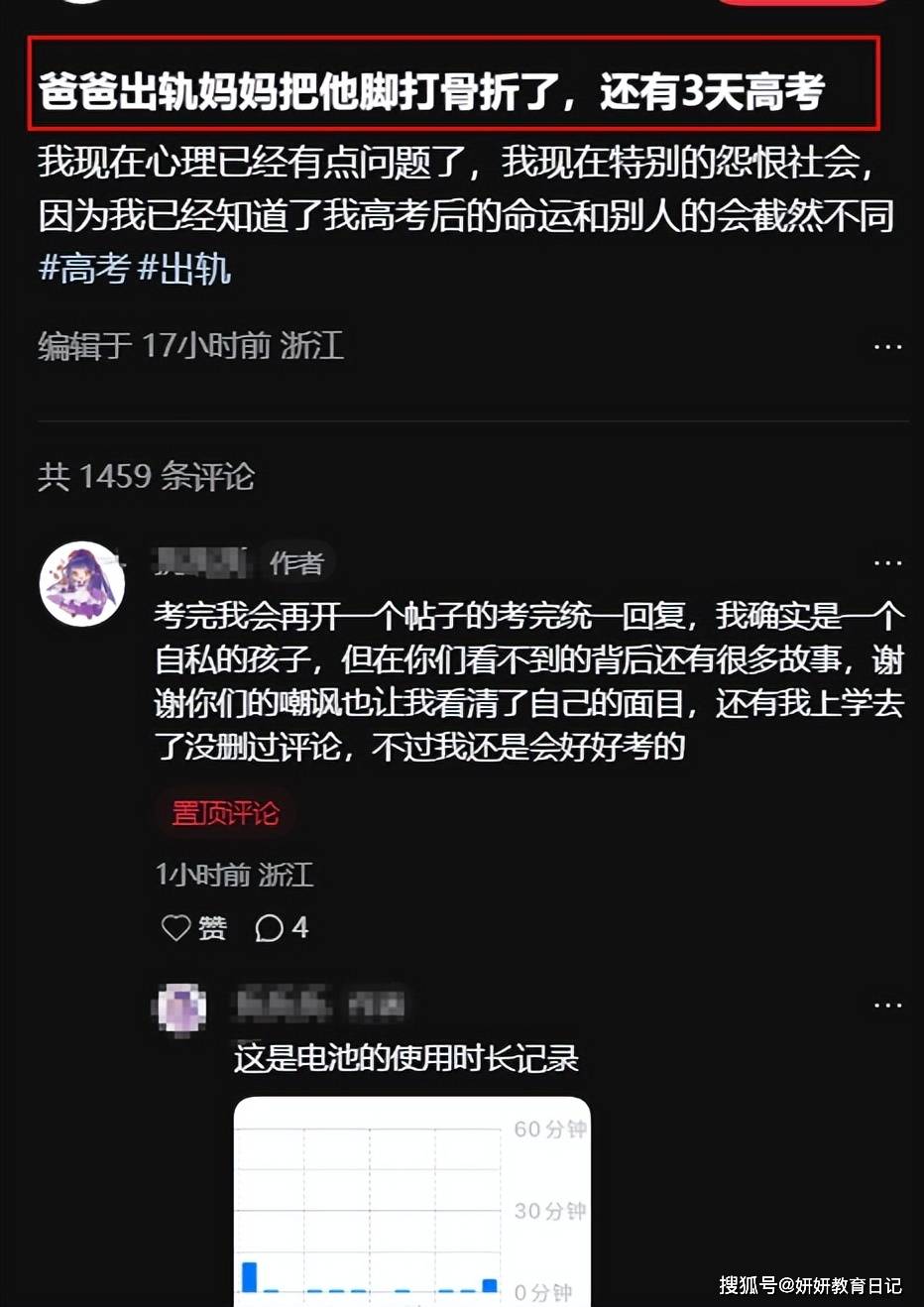Open post options next to 编辑于 17小时前

point(887,347)
